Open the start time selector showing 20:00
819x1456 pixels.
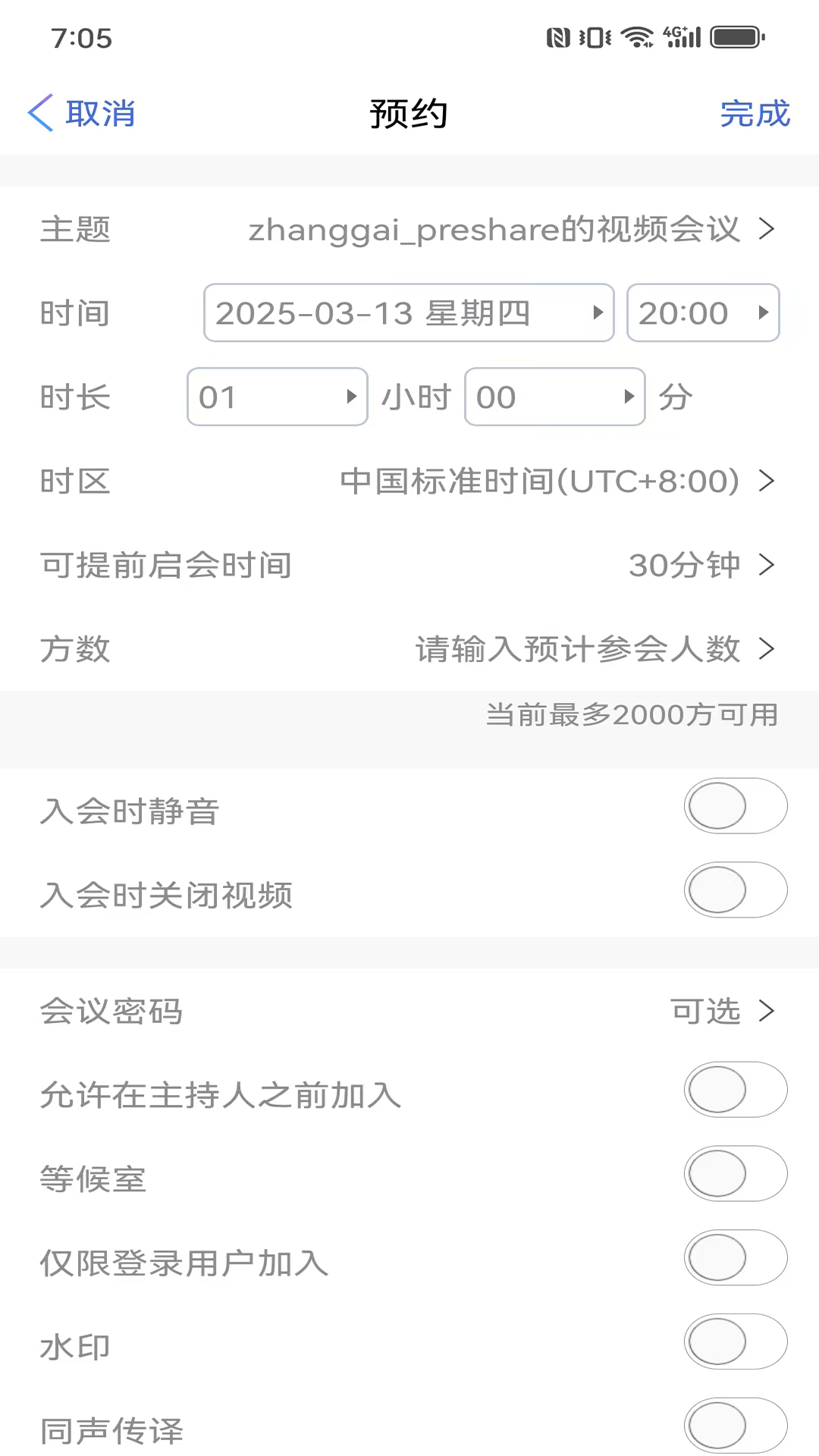pyautogui.click(x=701, y=312)
